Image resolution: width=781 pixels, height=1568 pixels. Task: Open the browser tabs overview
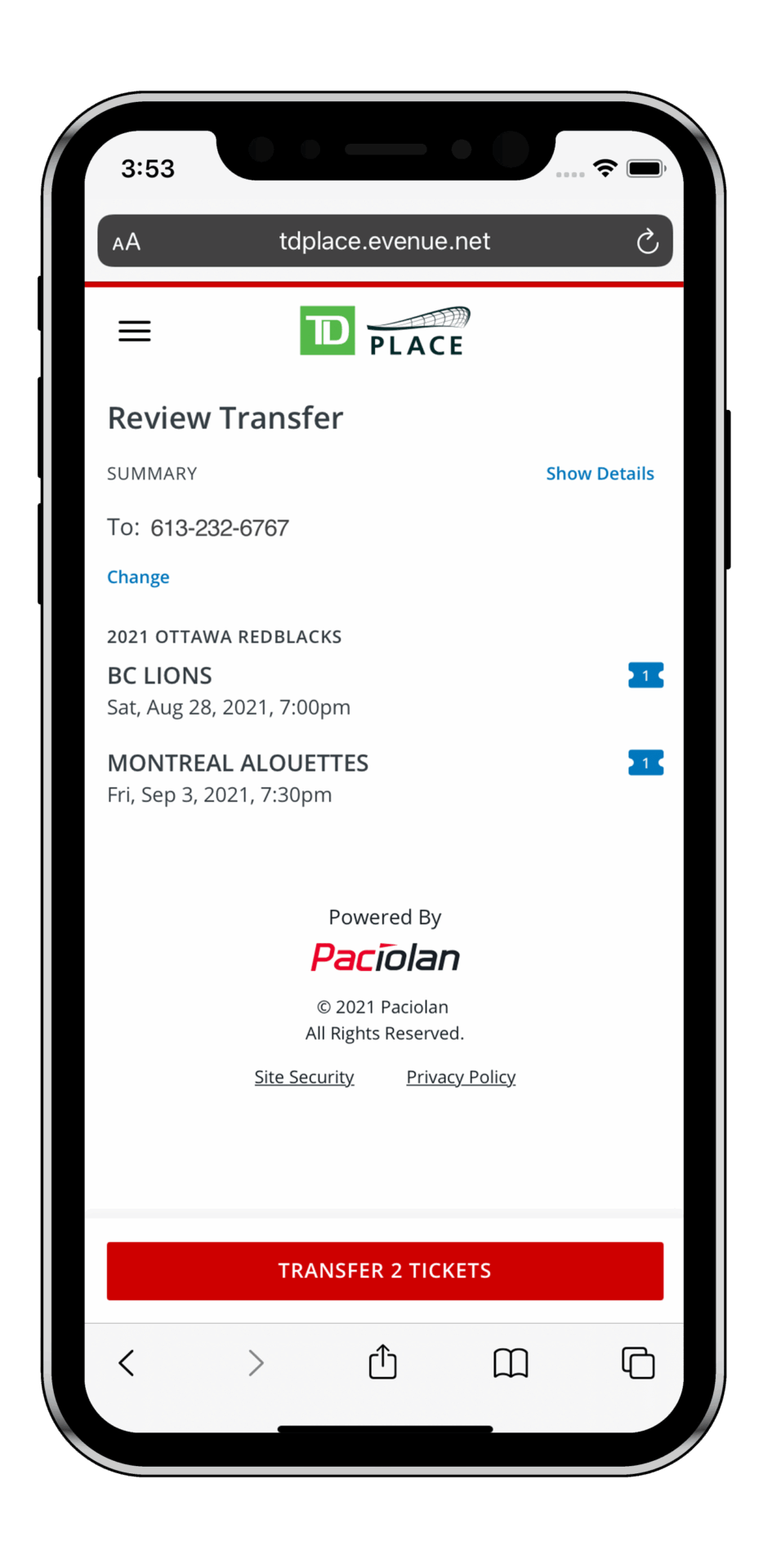[x=638, y=1362]
